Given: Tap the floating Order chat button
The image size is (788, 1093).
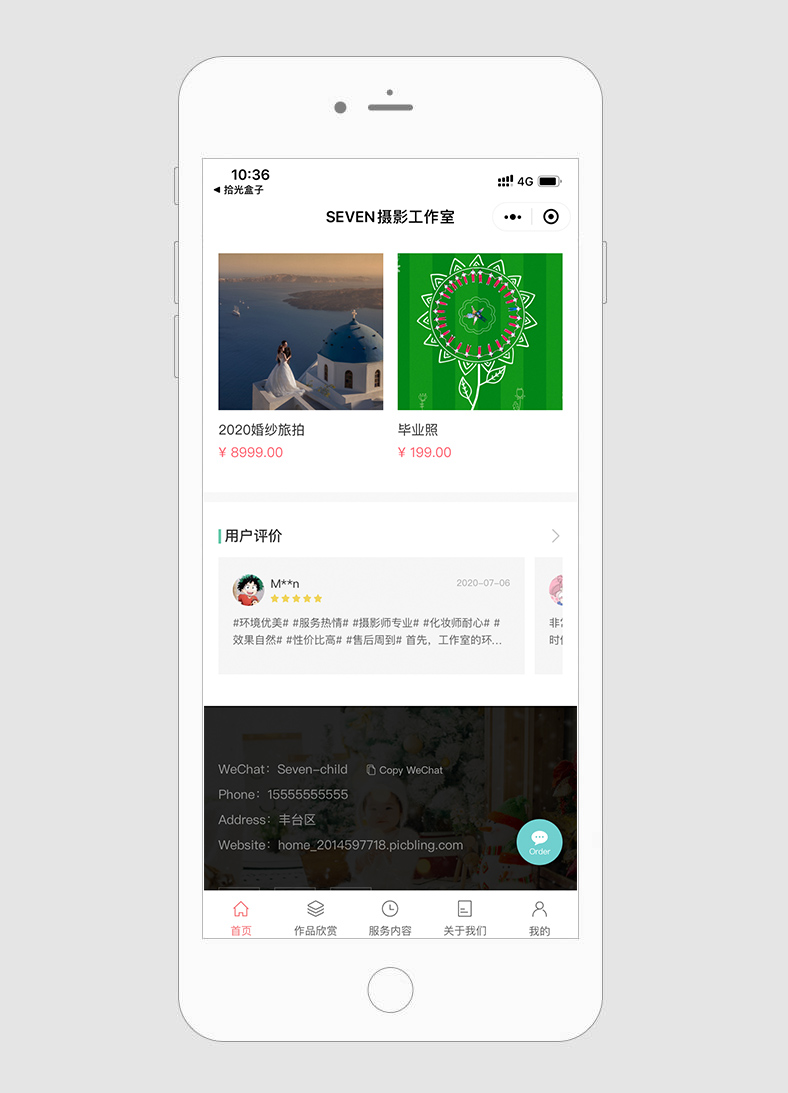Looking at the screenshot, I should pyautogui.click(x=540, y=842).
